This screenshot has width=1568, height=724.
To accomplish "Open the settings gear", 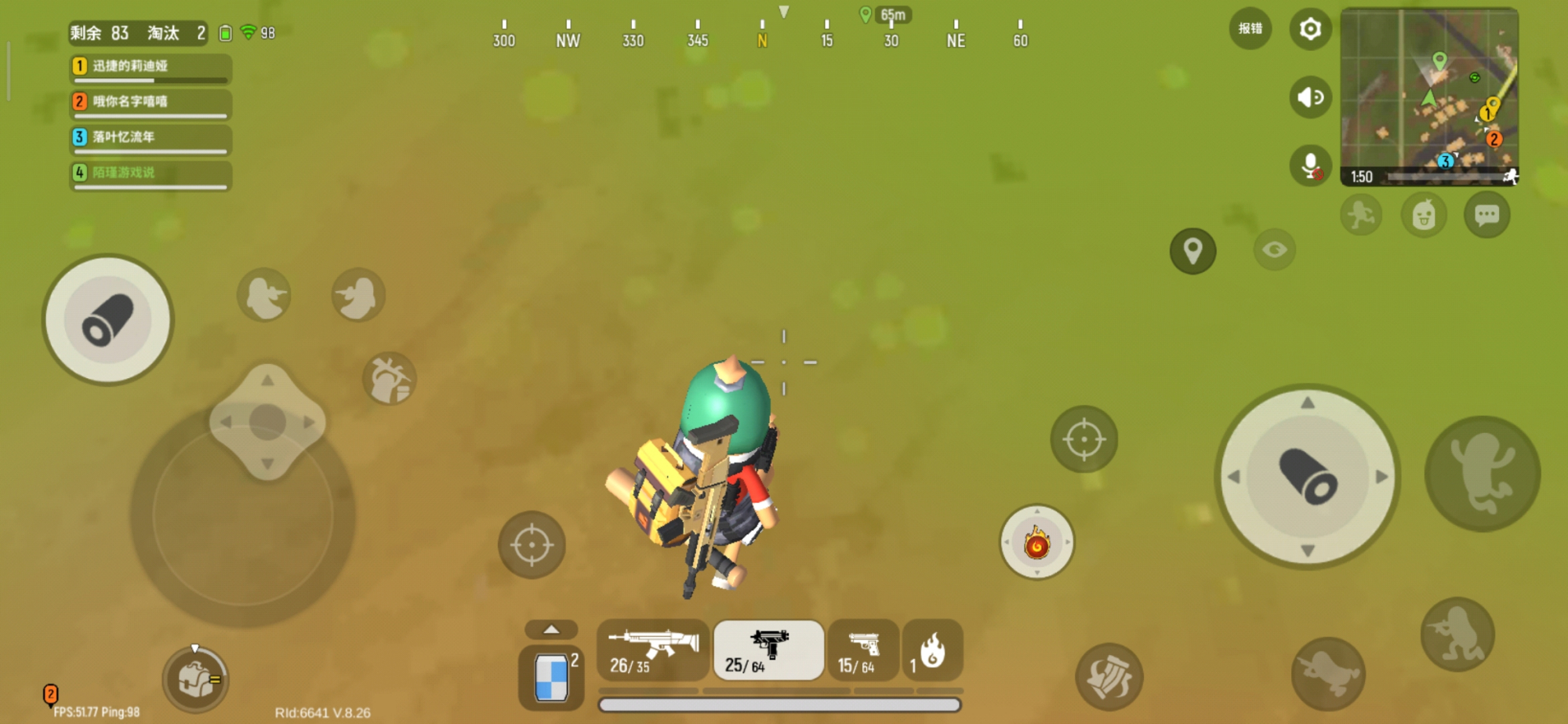I will (1310, 30).
